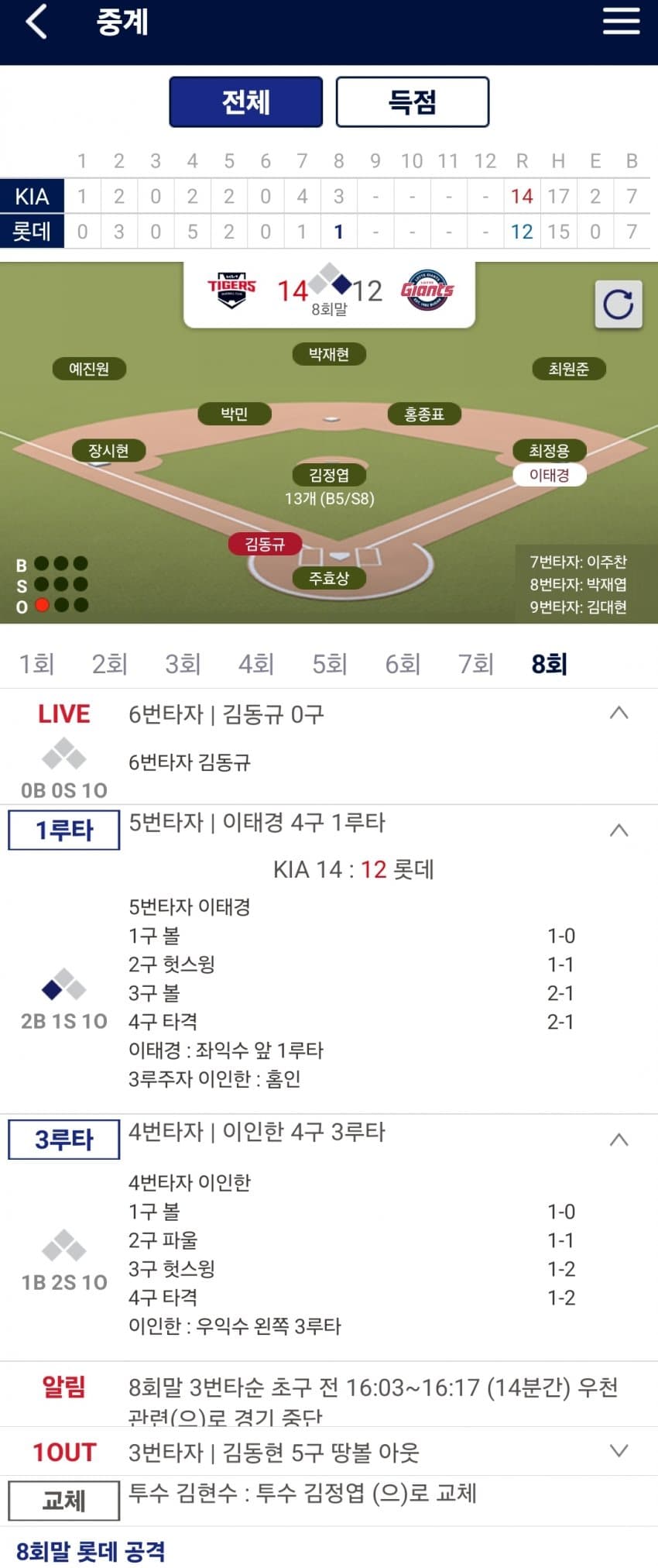Open the hamburger menu
This screenshot has height=1568, width=658.
pos(621,22)
